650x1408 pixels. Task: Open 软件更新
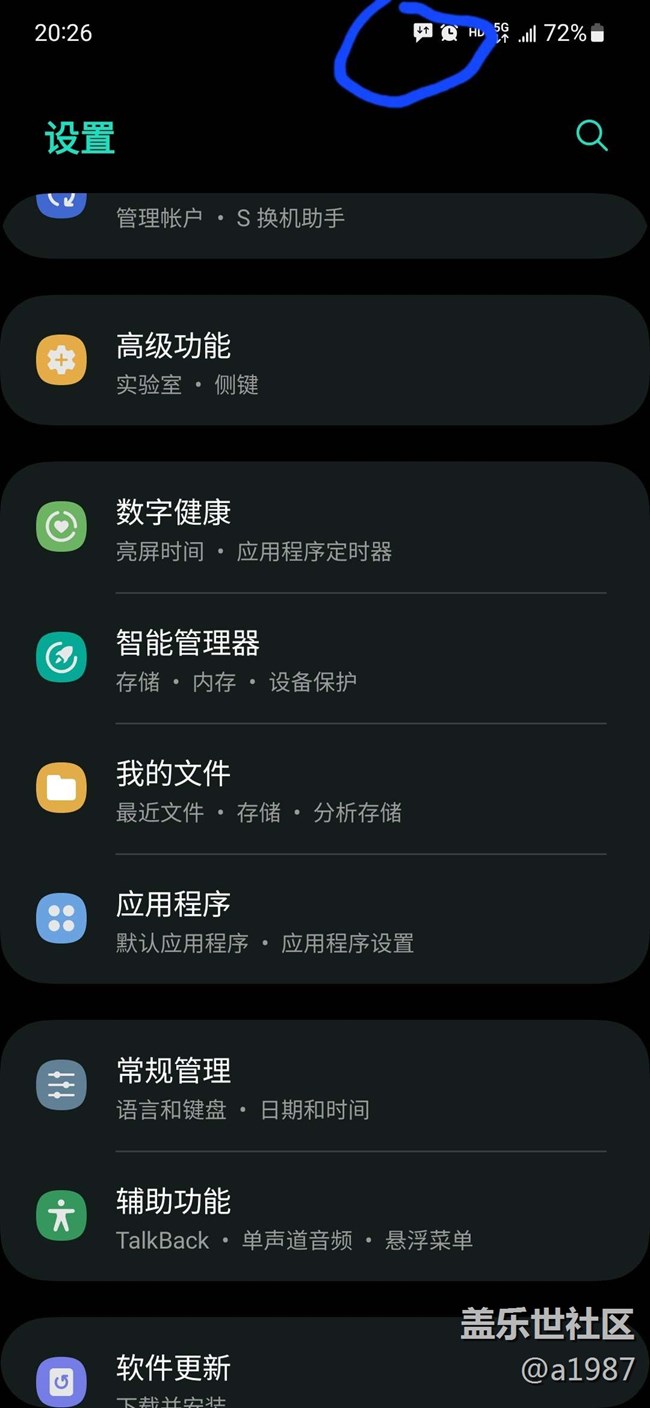[x=325, y=1364]
